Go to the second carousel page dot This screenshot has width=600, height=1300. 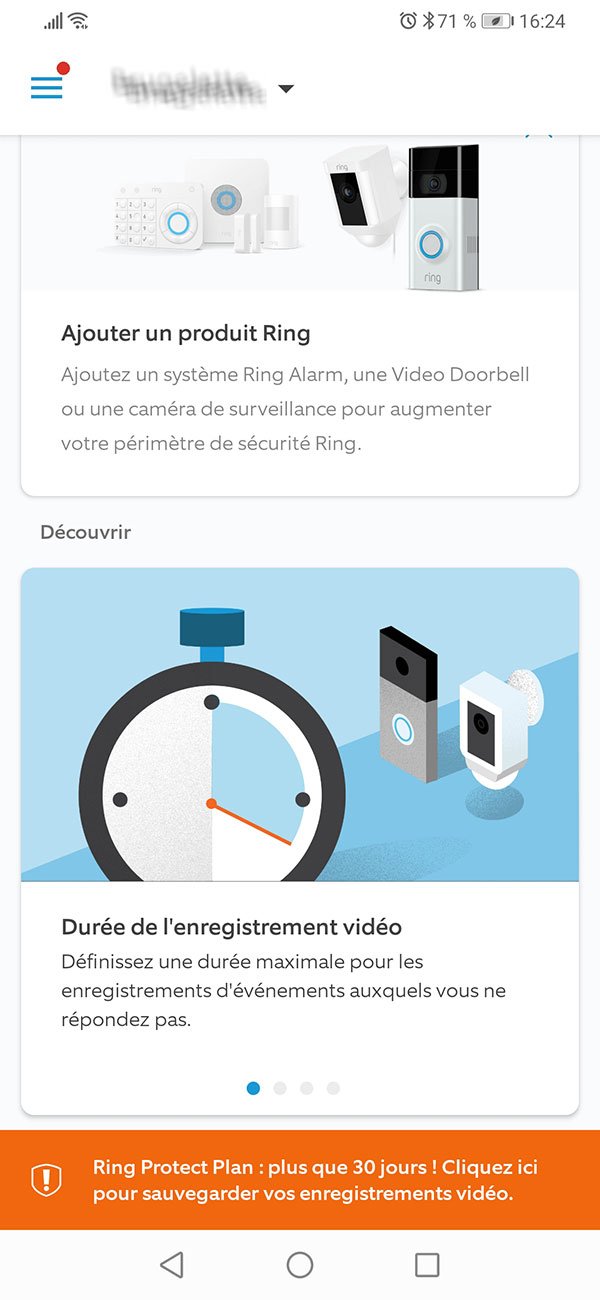click(280, 1088)
